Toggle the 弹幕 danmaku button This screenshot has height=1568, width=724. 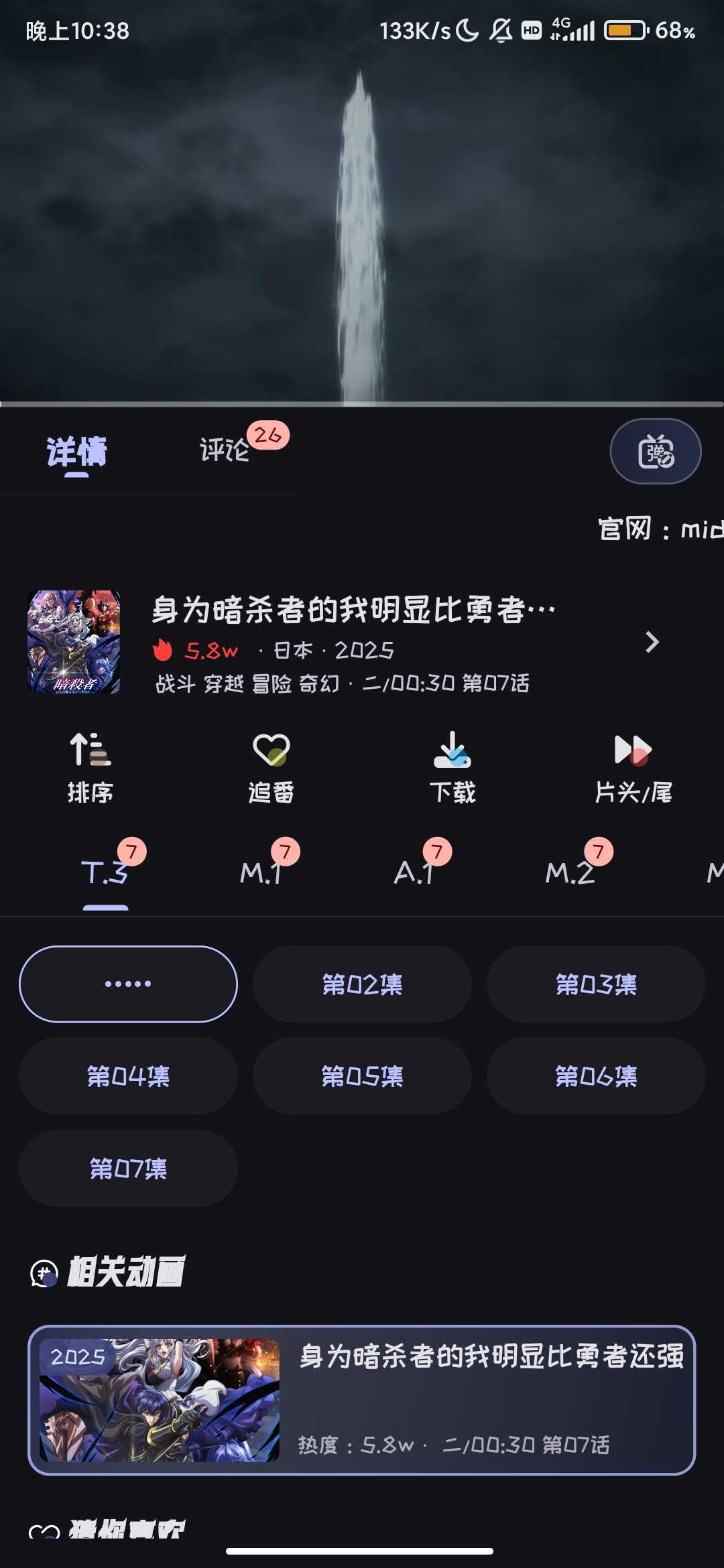655,451
